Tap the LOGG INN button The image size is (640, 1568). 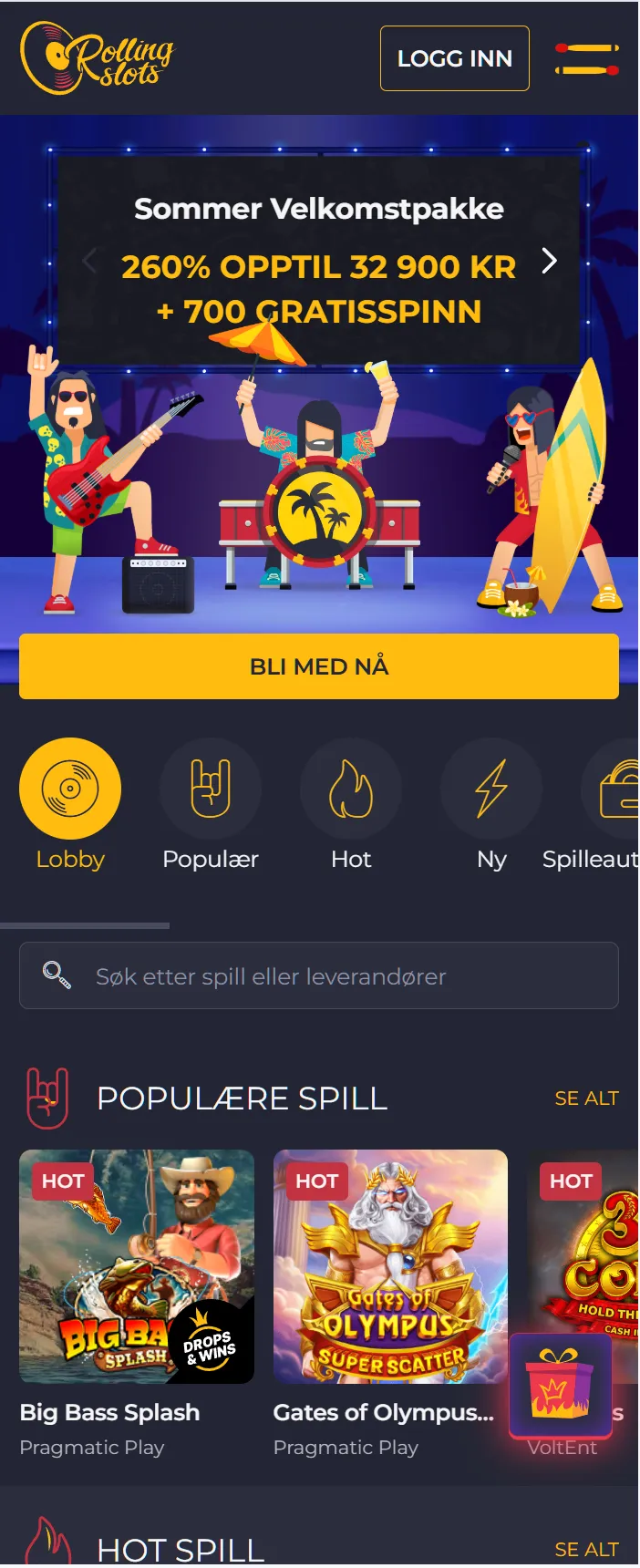click(454, 58)
